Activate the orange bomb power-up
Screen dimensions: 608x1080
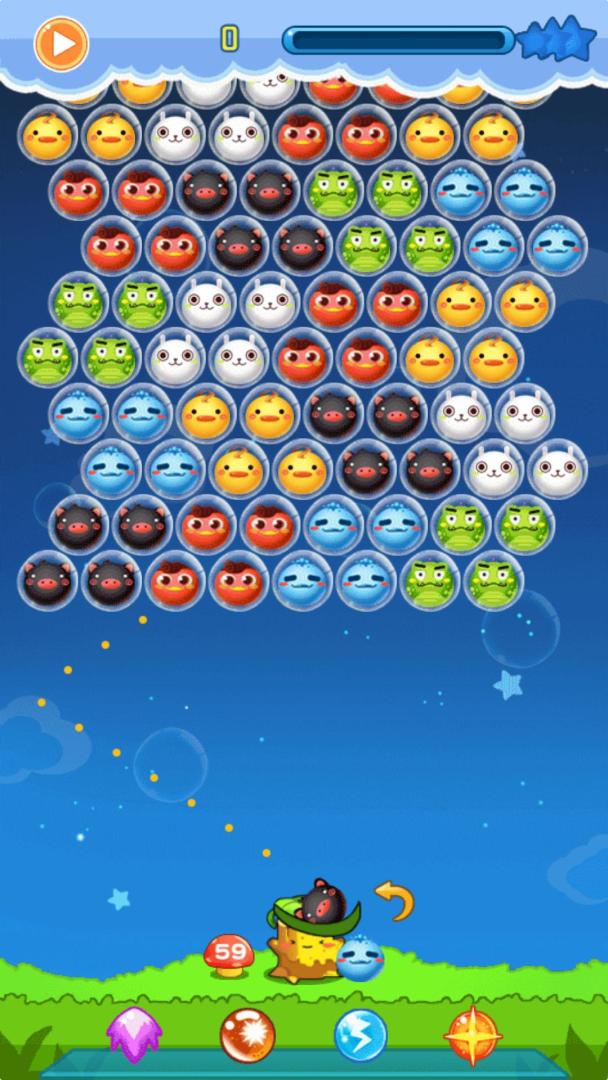(247, 1035)
